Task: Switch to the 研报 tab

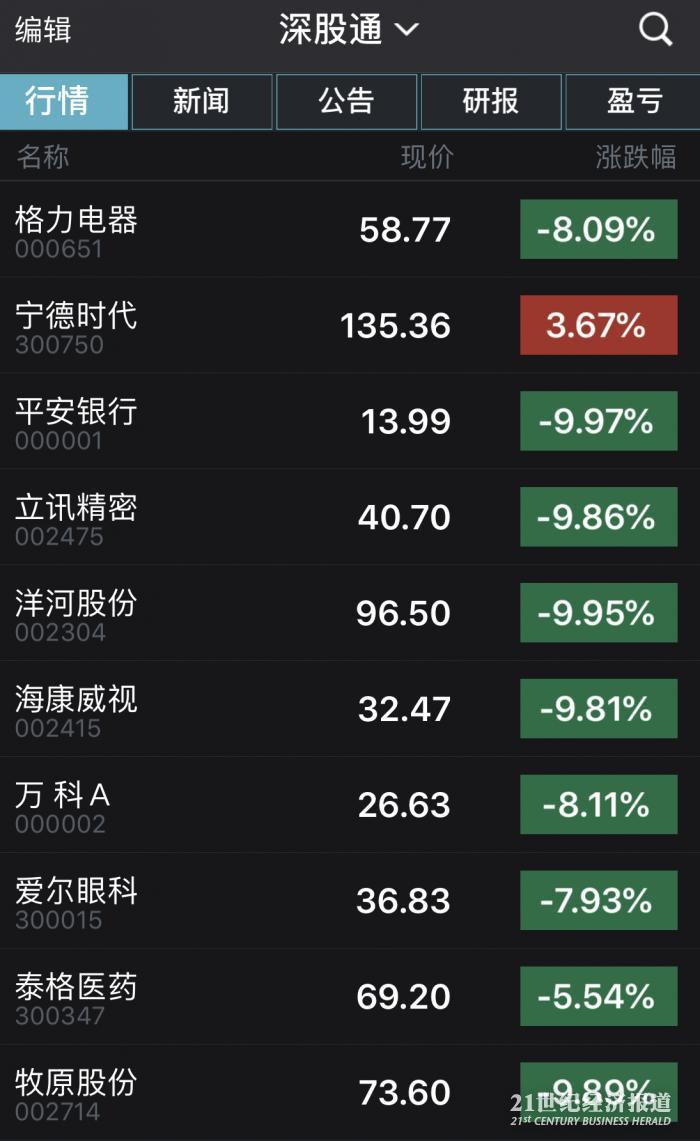Action: 490,101
